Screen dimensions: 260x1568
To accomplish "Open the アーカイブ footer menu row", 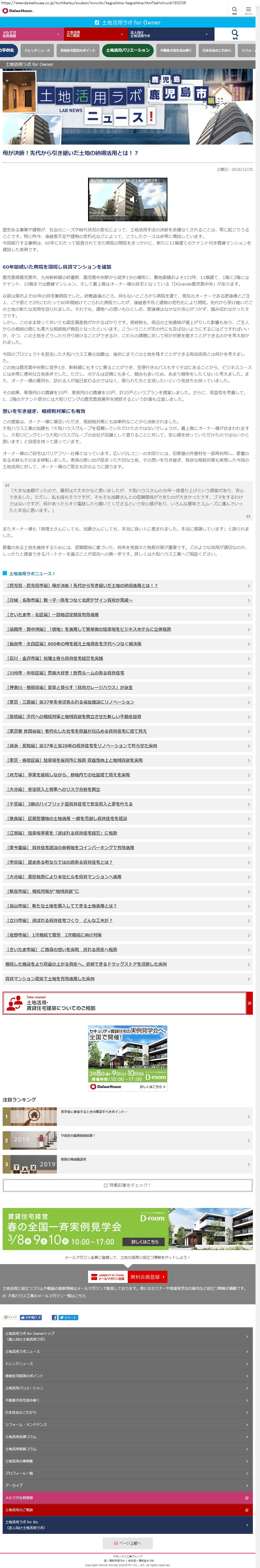I will pos(127,1485).
